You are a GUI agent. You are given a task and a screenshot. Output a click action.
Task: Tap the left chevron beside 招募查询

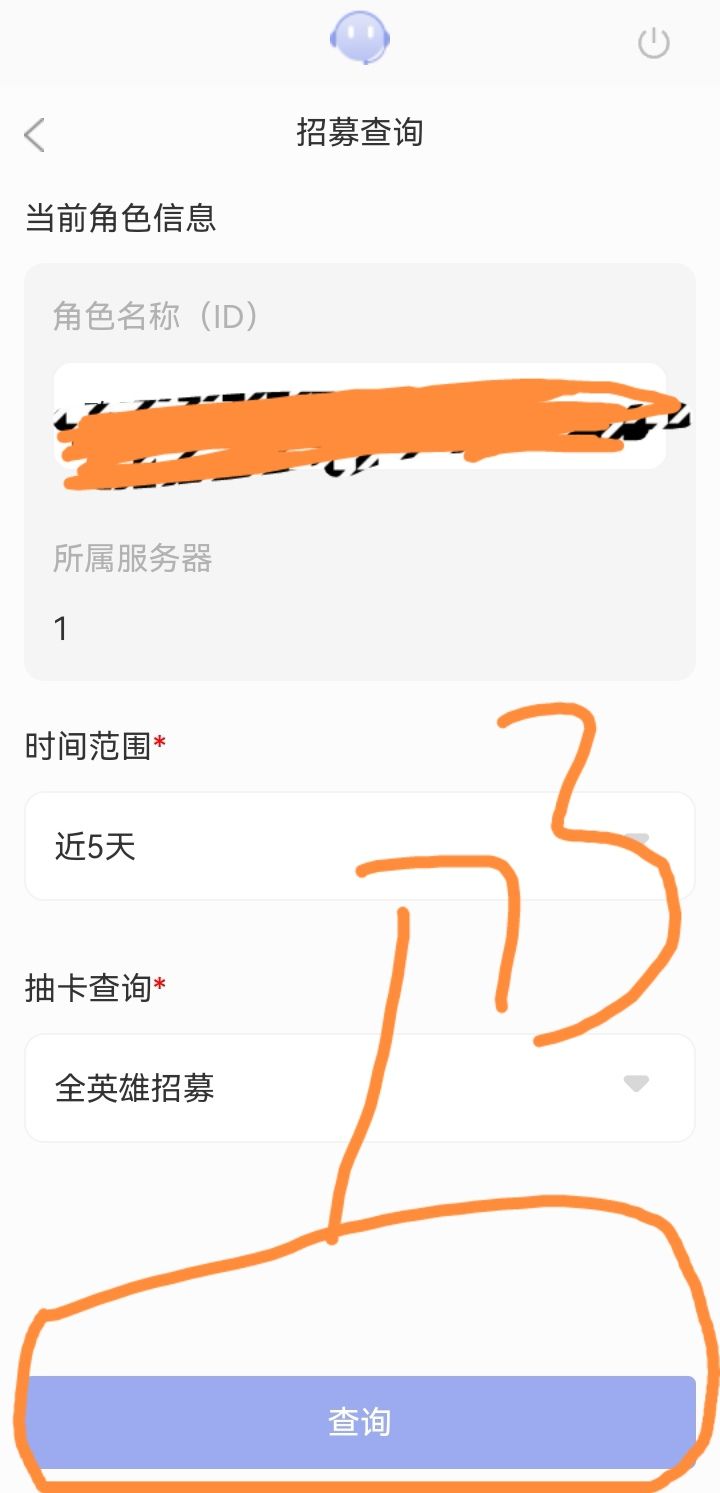click(34, 133)
